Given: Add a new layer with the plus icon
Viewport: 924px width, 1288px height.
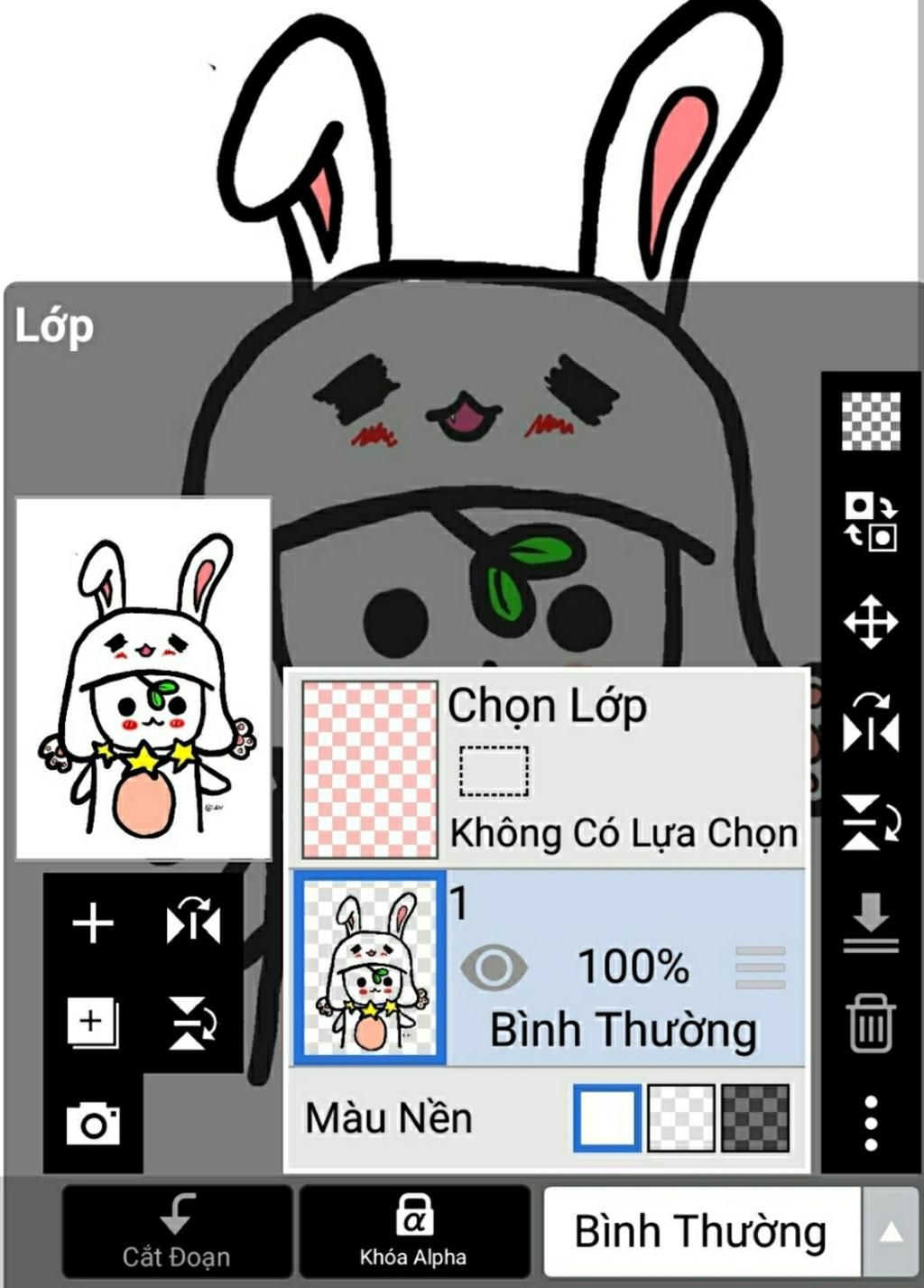Looking at the screenshot, I should [92, 923].
